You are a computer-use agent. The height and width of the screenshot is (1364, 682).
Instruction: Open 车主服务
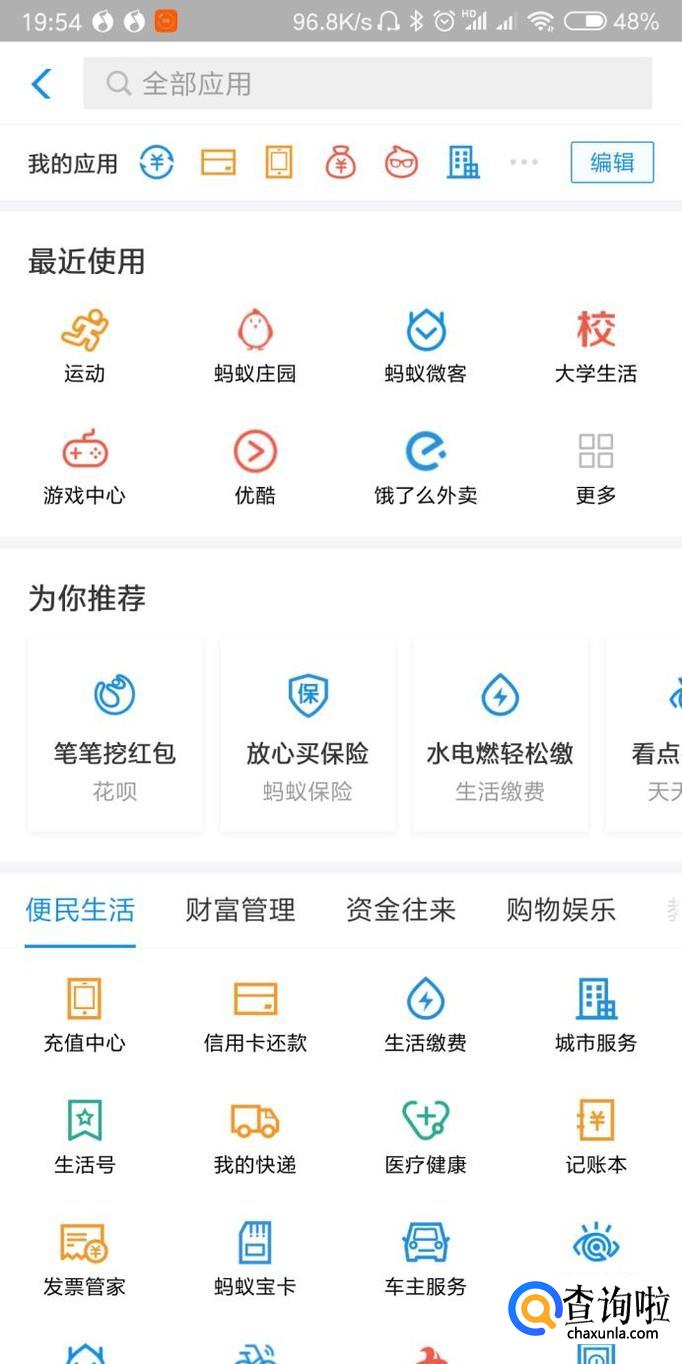[426, 1258]
